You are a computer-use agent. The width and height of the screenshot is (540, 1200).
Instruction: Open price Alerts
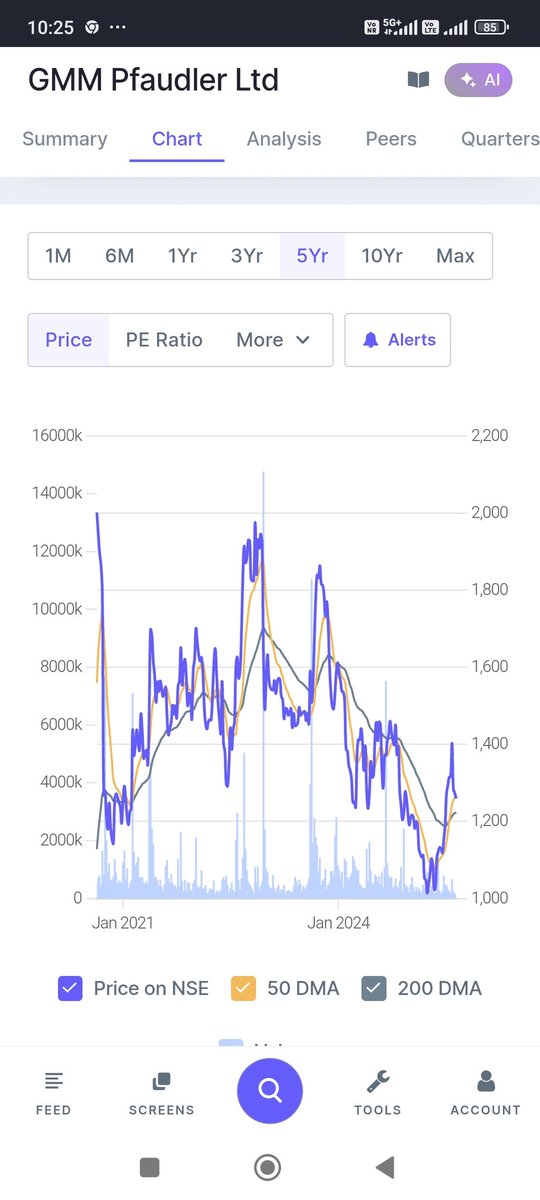tap(398, 340)
